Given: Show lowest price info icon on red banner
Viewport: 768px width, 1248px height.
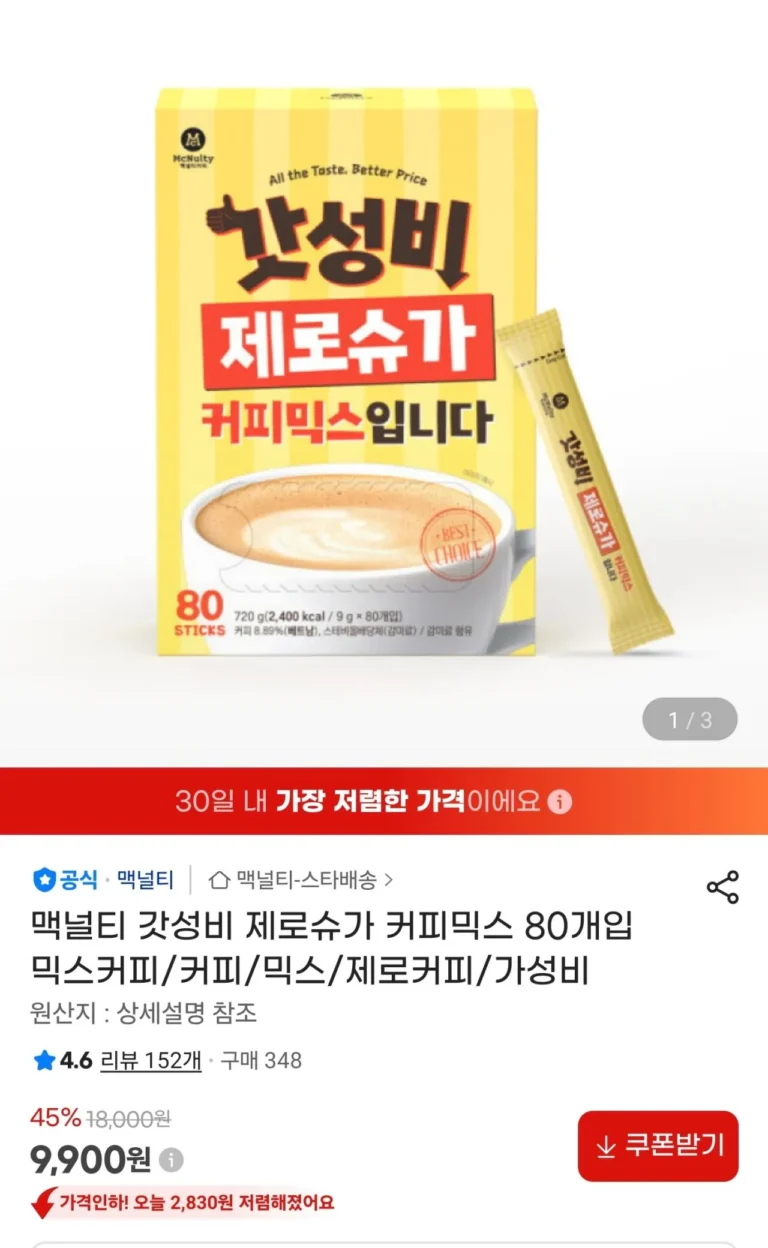Looking at the screenshot, I should point(561,801).
